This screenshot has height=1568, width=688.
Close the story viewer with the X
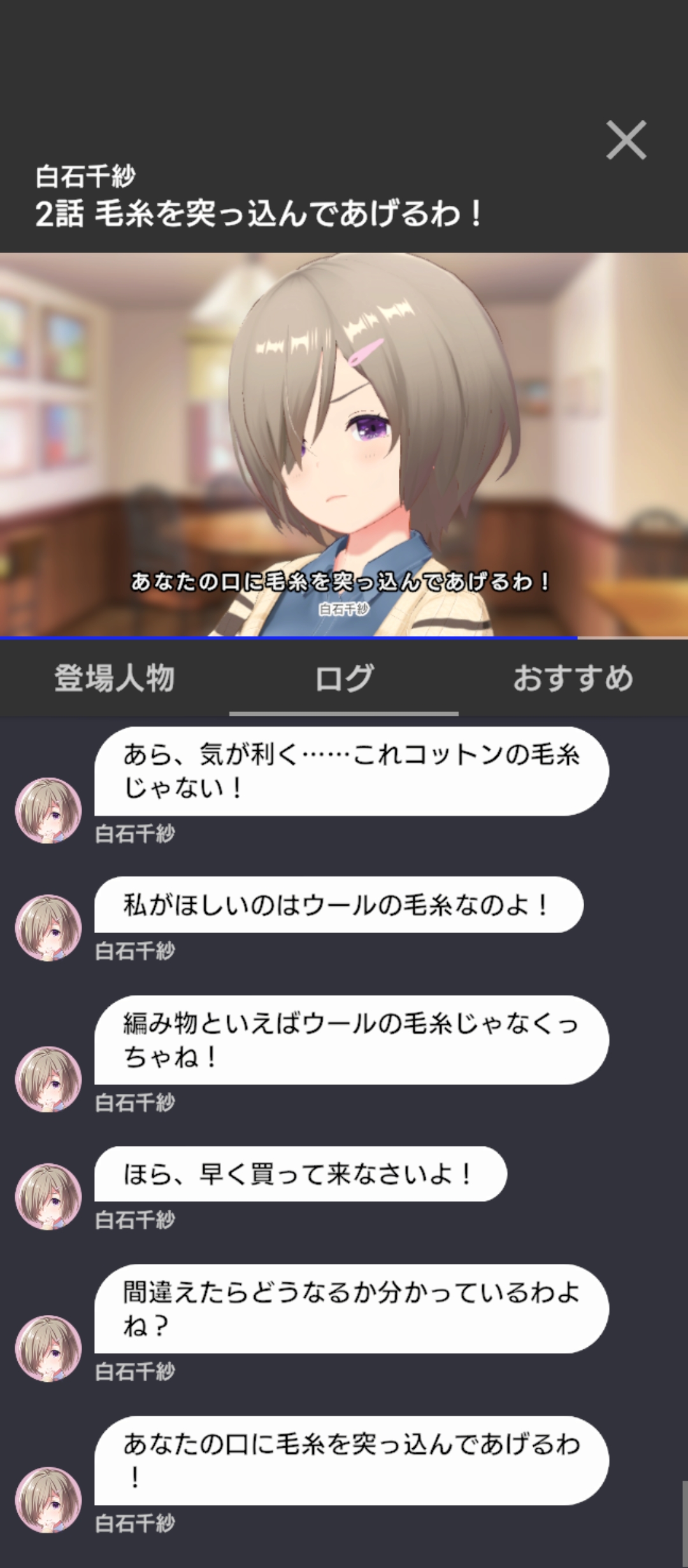click(x=626, y=140)
